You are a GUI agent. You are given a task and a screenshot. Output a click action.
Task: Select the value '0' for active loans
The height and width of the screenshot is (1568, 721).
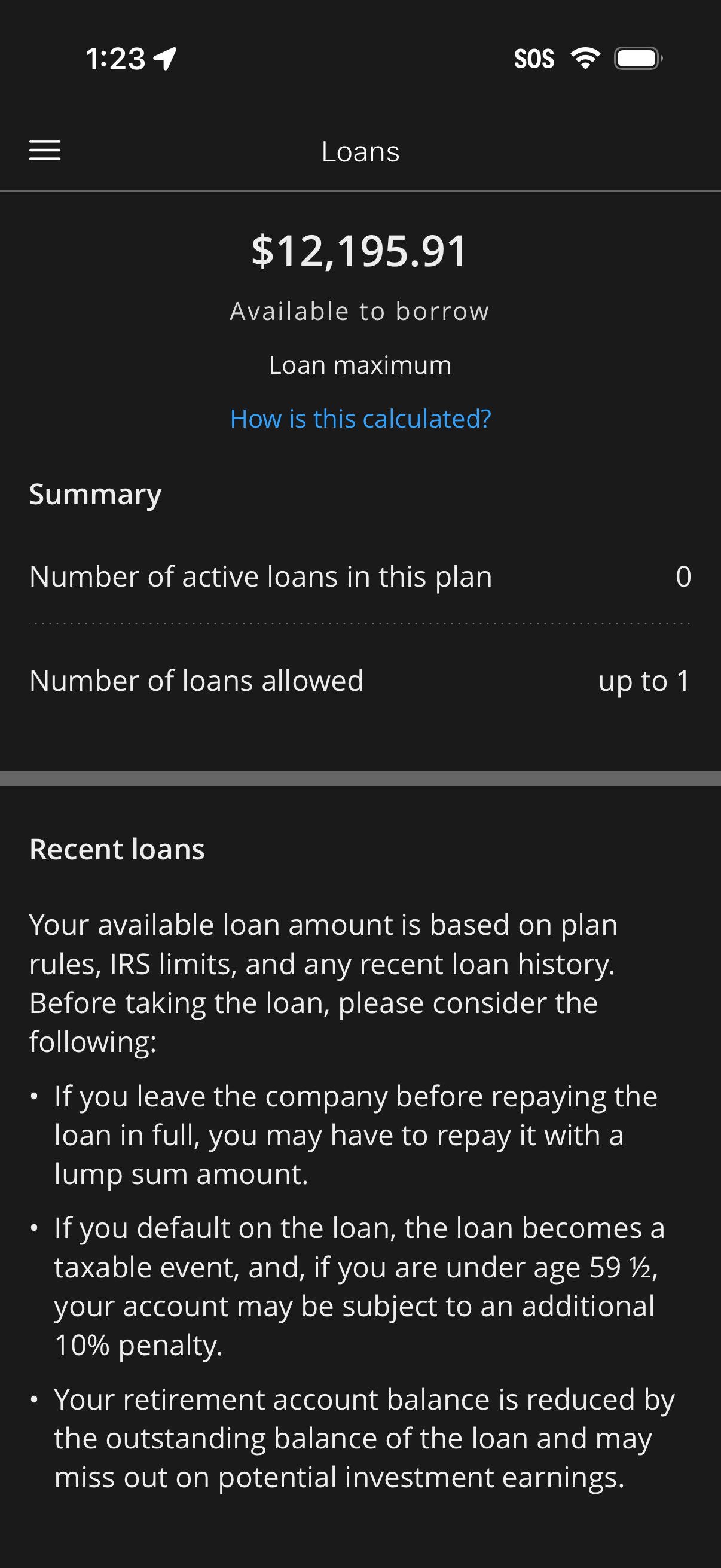(684, 576)
